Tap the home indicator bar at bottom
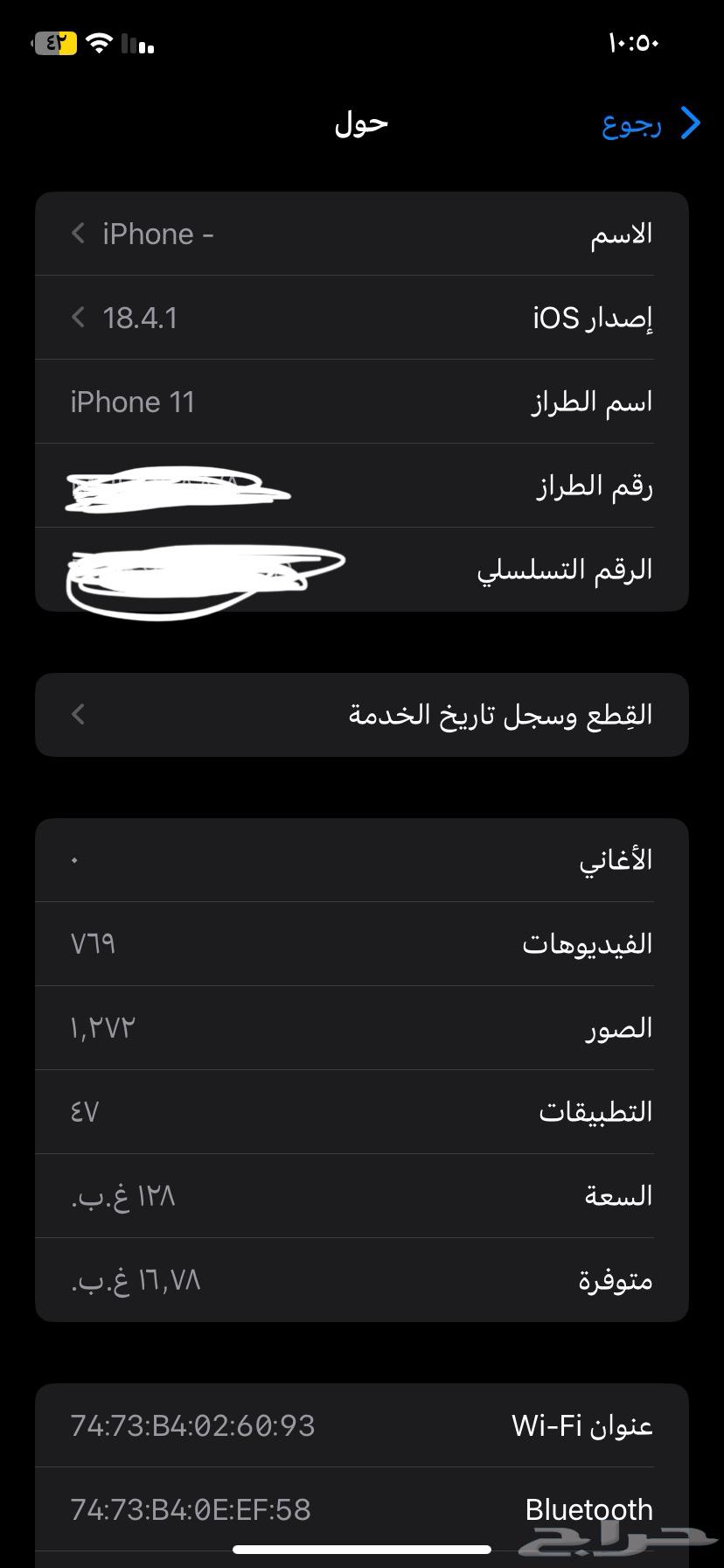This screenshot has height=1568, width=724. 362,1549
